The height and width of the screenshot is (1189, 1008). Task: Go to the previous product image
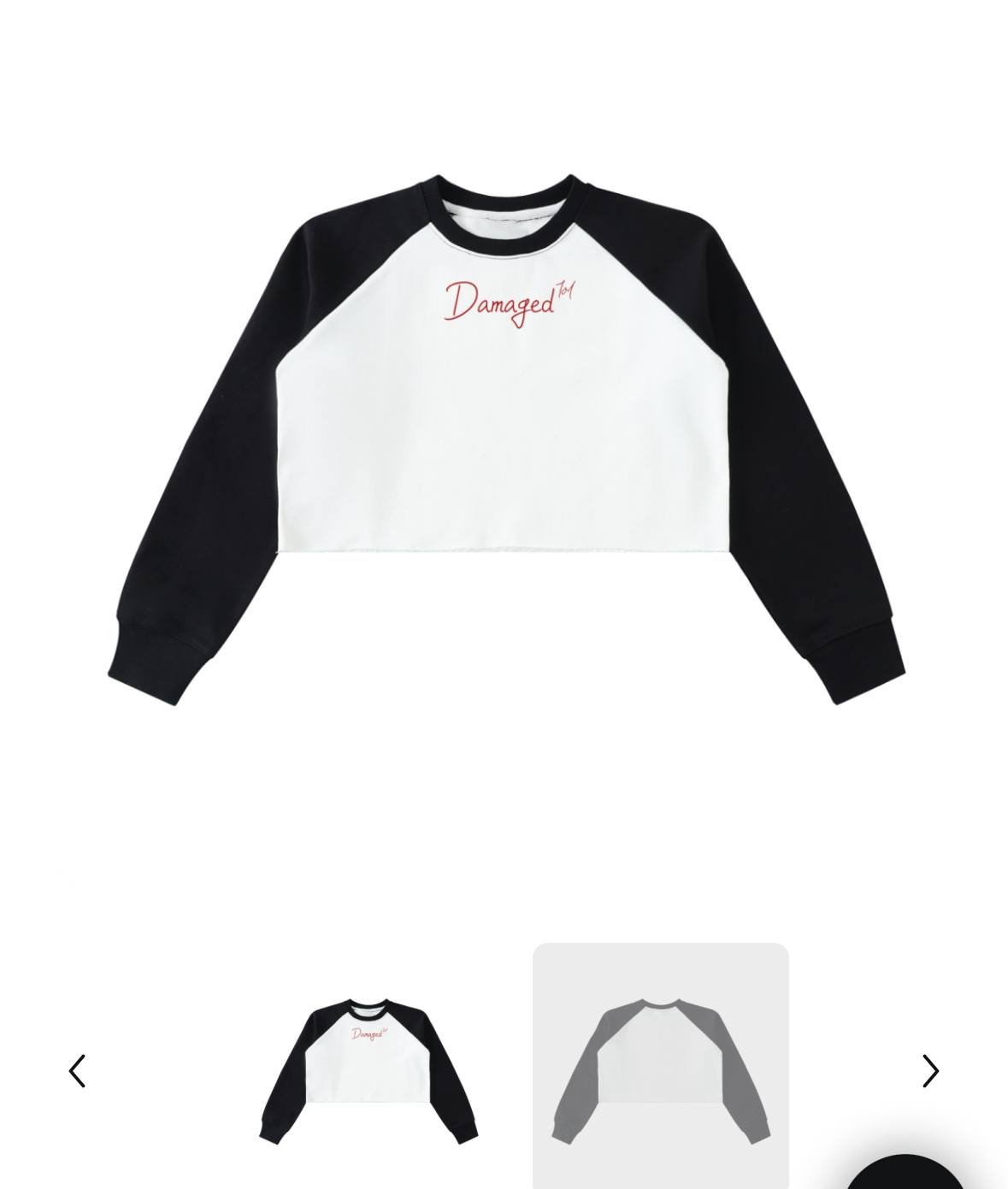tap(77, 1071)
